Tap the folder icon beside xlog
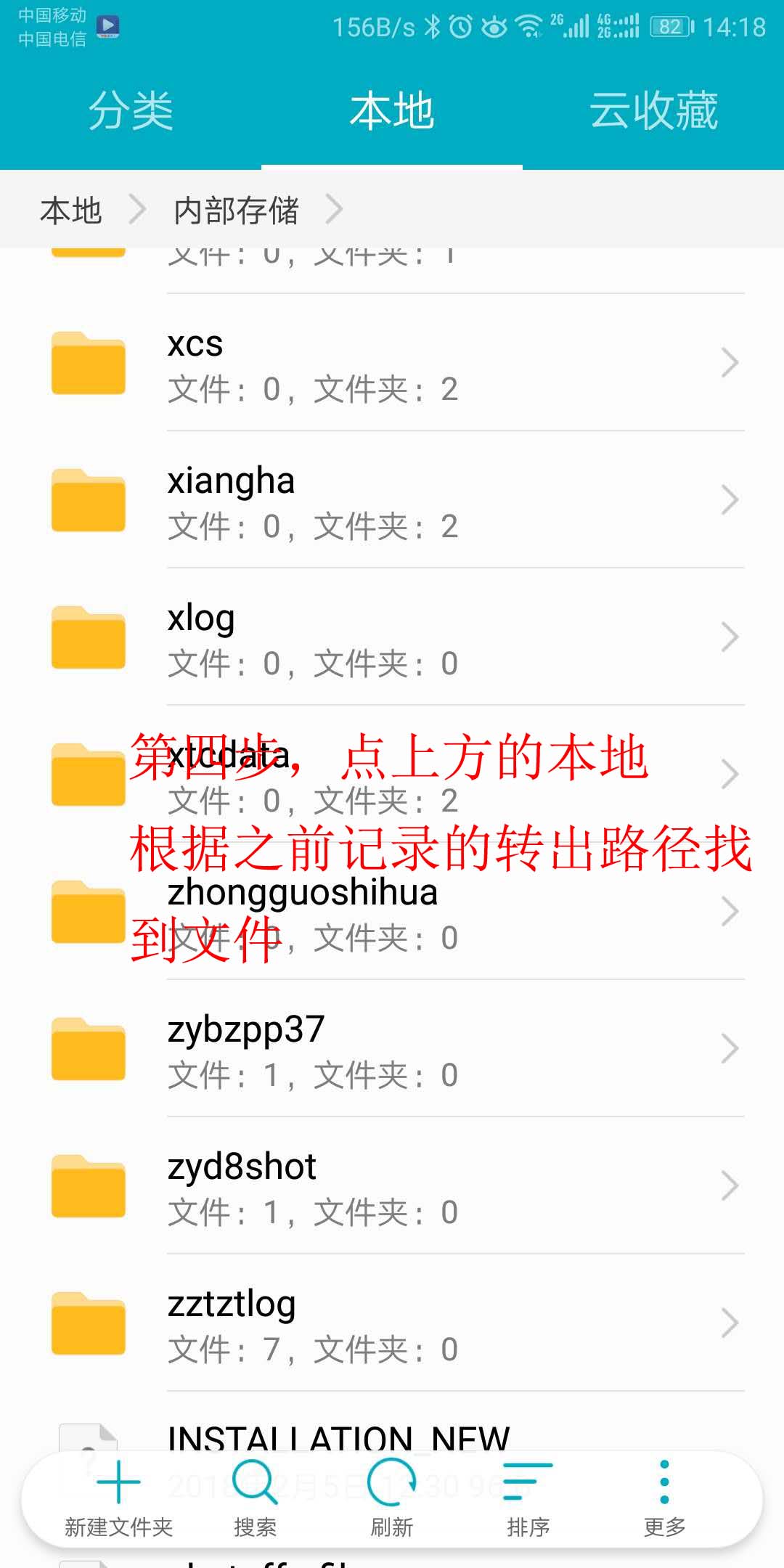 tap(89, 637)
